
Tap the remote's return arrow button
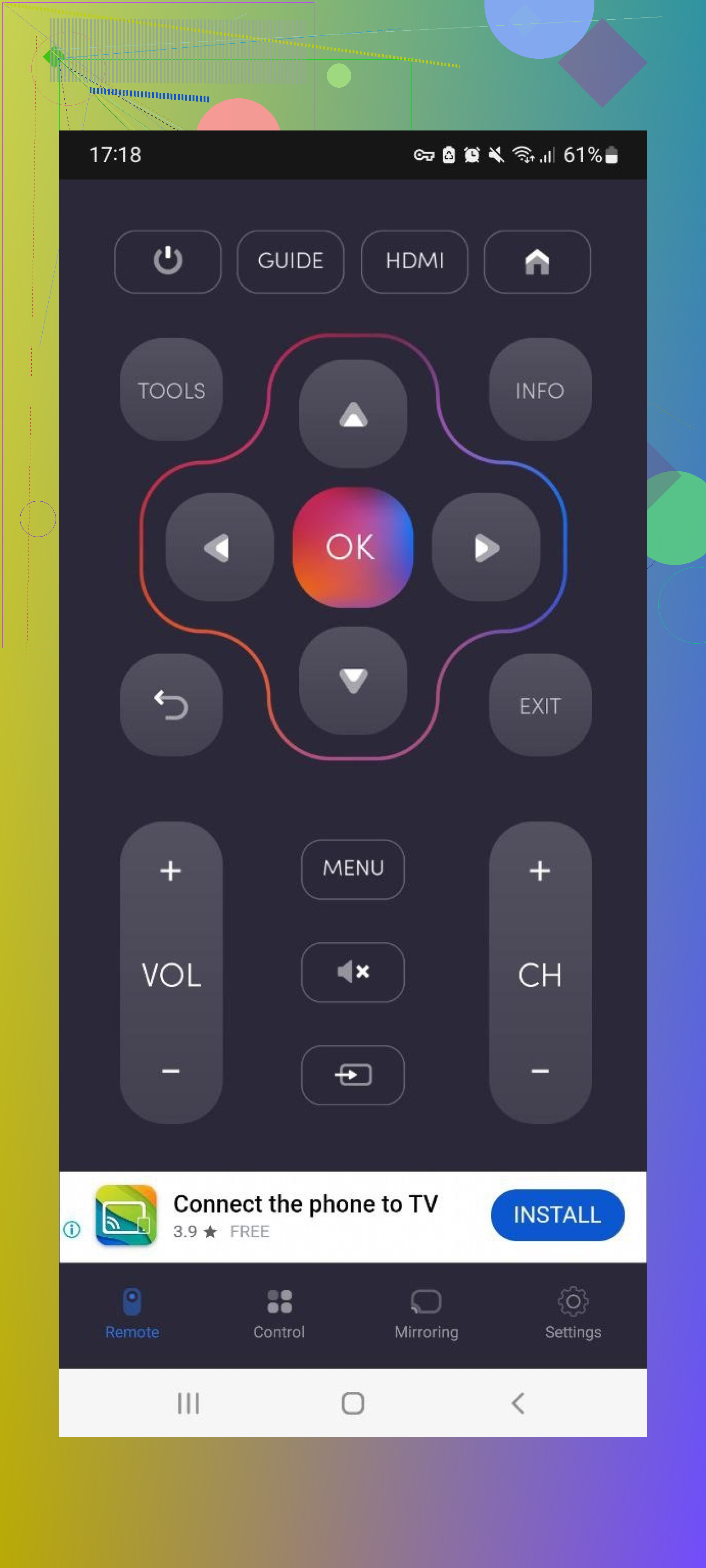coord(171,705)
